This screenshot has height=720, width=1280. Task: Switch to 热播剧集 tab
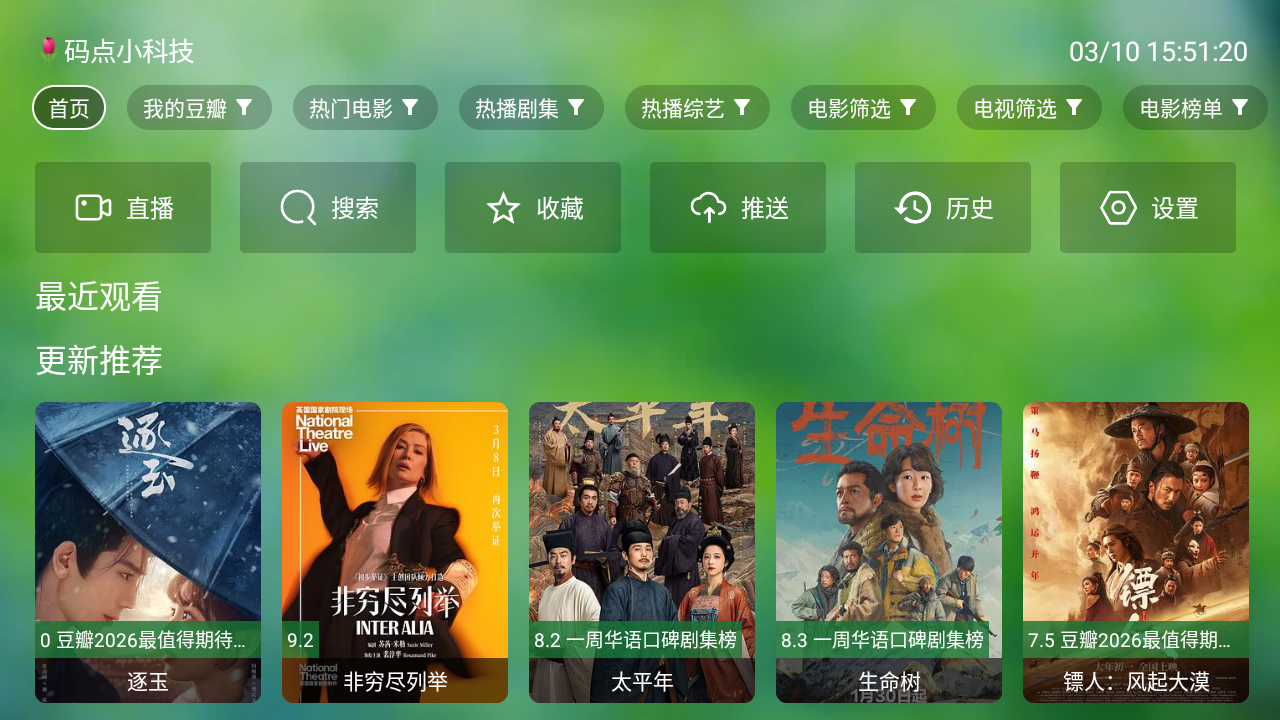(531, 108)
